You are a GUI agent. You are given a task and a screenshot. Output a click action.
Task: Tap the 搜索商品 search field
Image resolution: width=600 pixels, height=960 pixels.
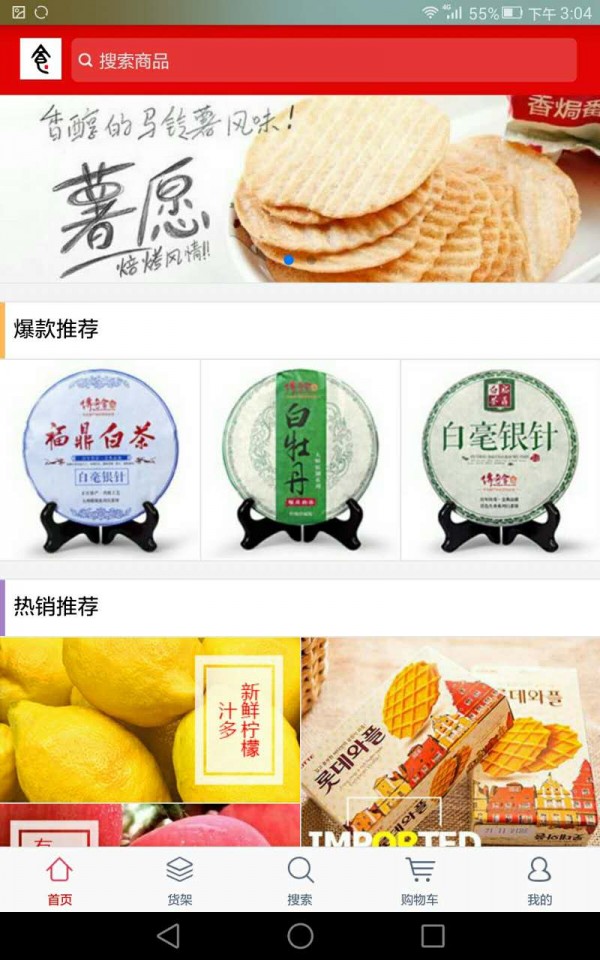(323, 60)
